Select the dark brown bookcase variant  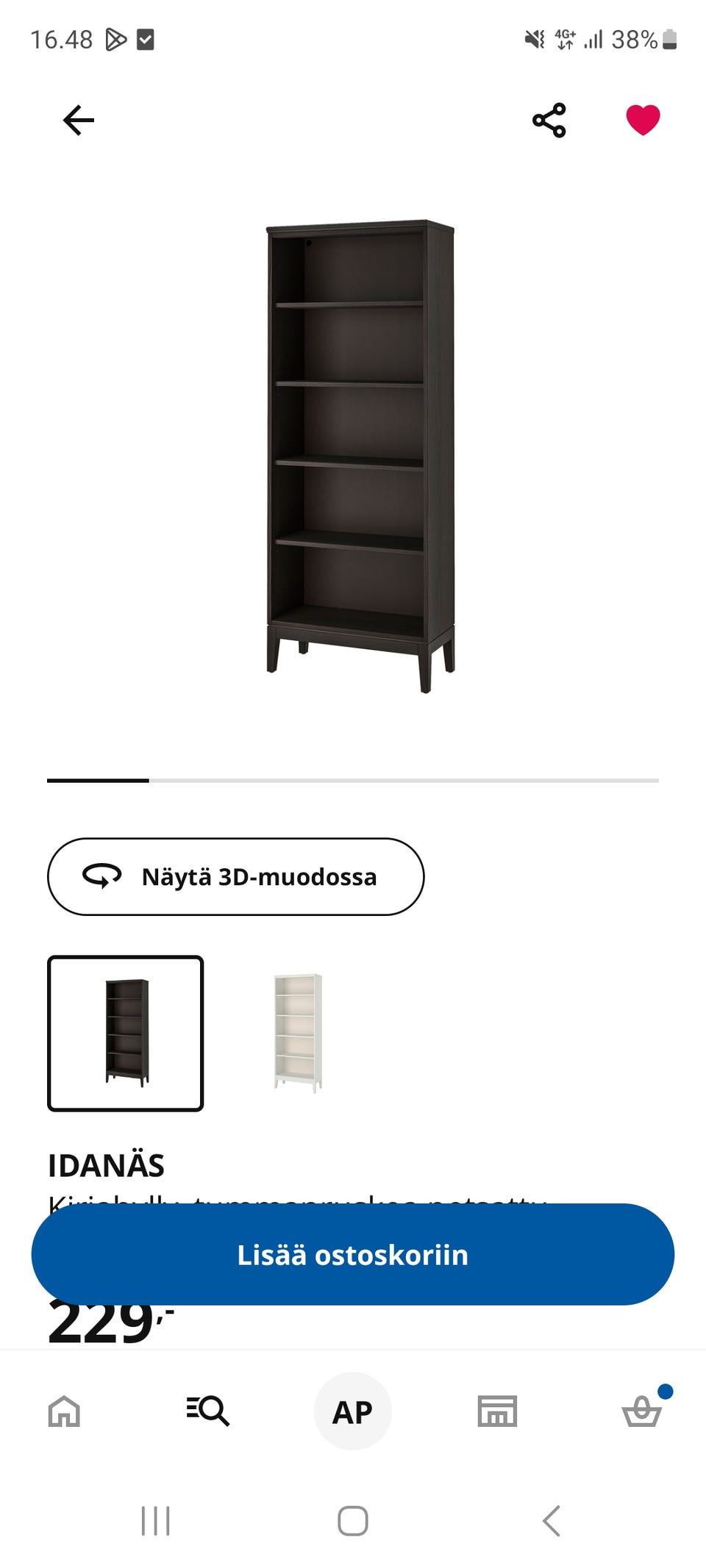(x=126, y=1033)
